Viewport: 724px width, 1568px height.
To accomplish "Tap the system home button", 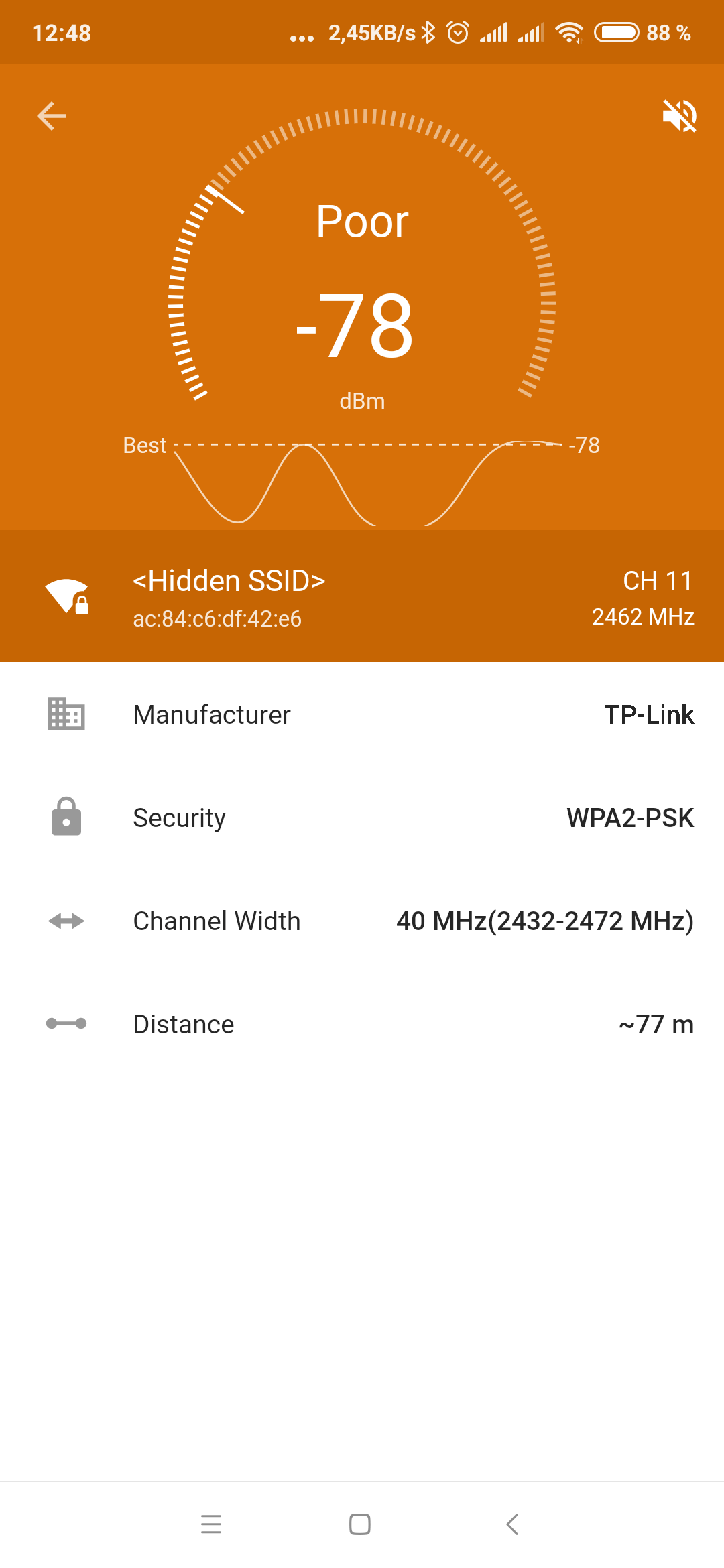I will point(360,1524).
